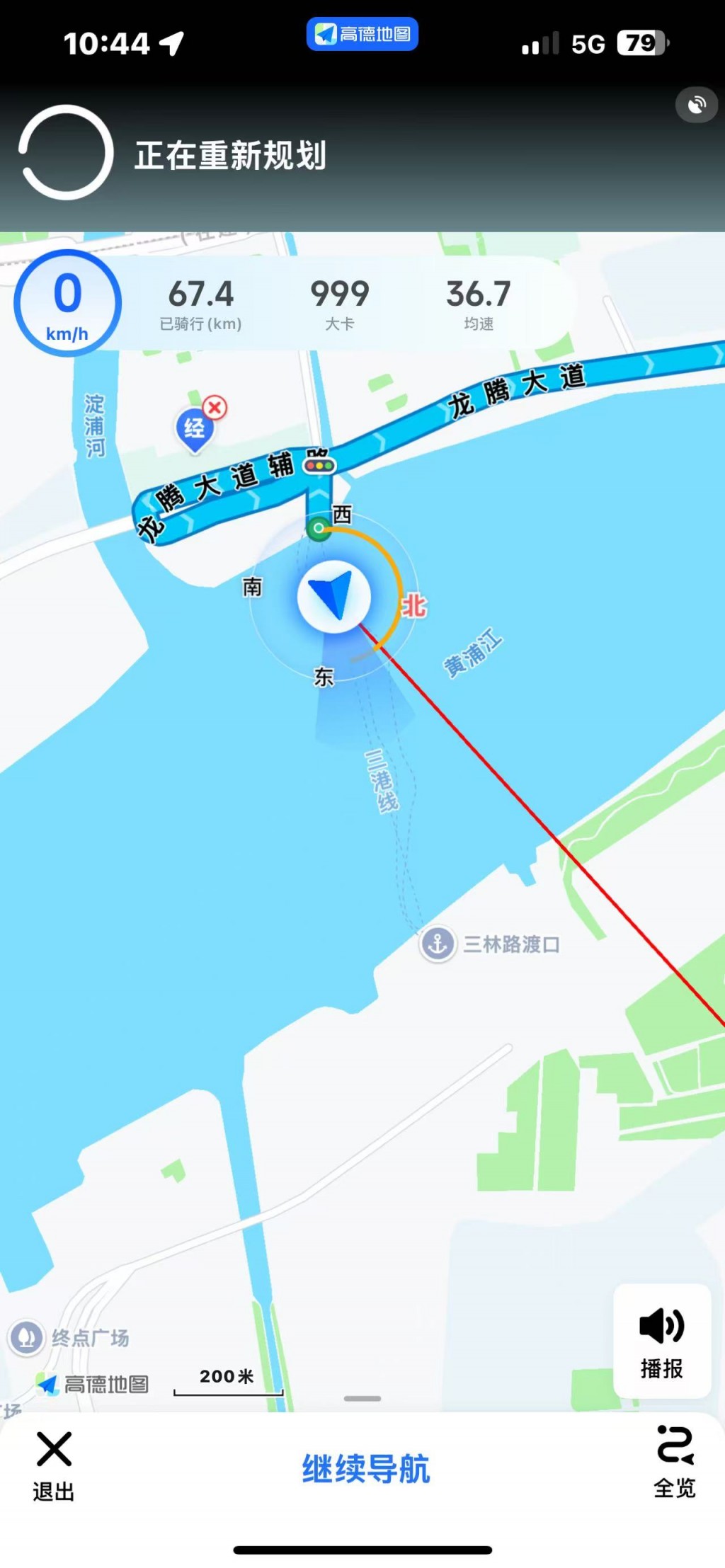Select the 三林路渡口 ferry marker
This screenshot has height=1568, width=725.
pyautogui.click(x=438, y=944)
